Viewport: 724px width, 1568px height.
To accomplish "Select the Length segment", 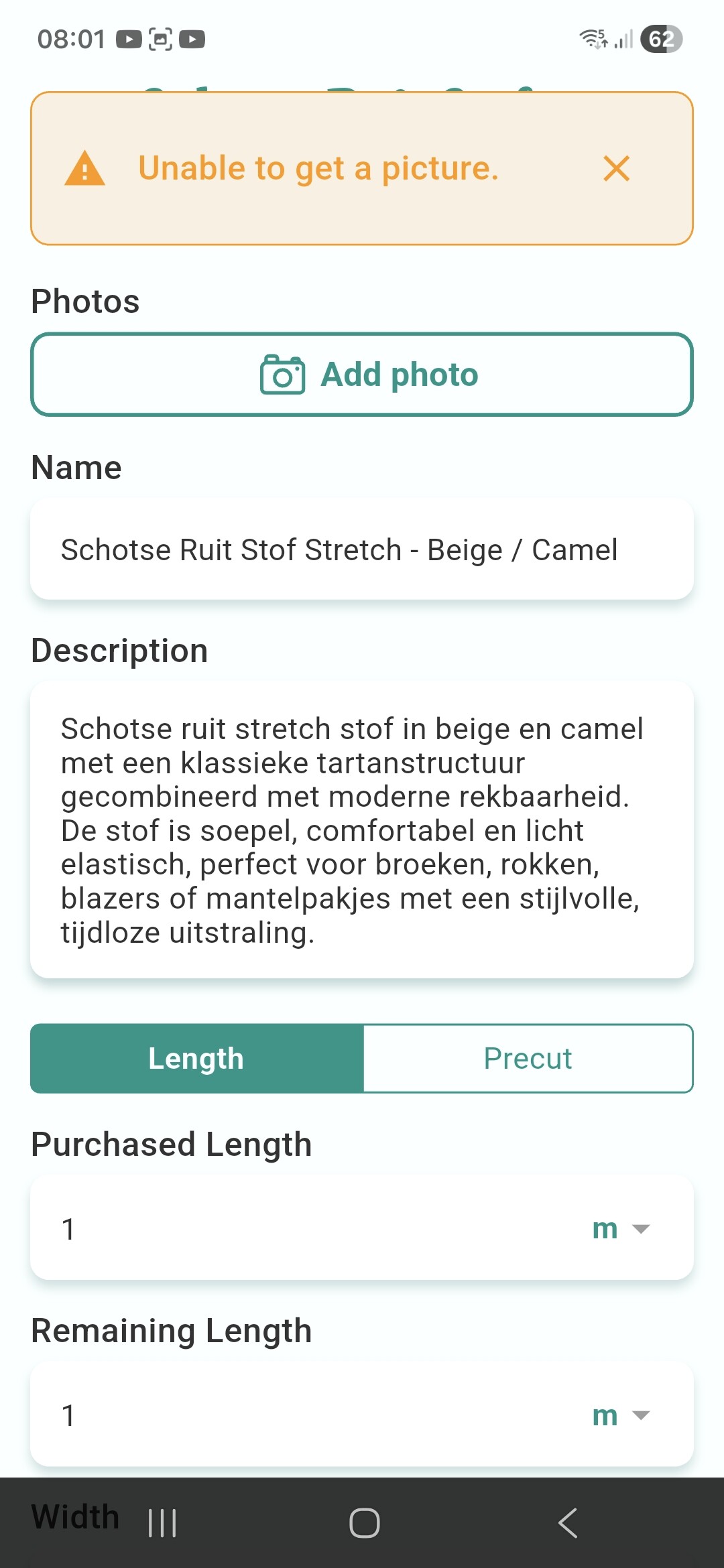I will point(196,1059).
